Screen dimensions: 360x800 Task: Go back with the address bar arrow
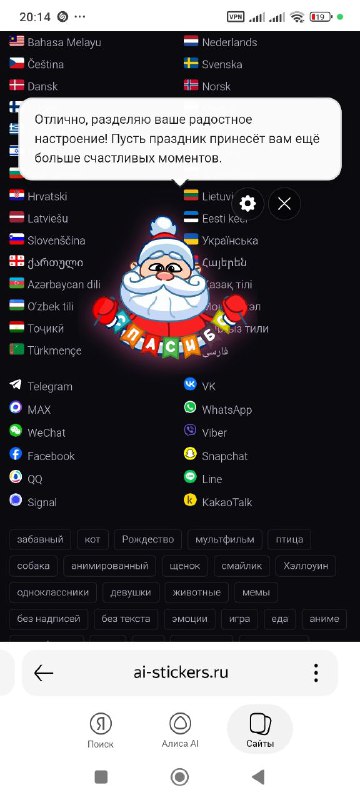coord(44,672)
